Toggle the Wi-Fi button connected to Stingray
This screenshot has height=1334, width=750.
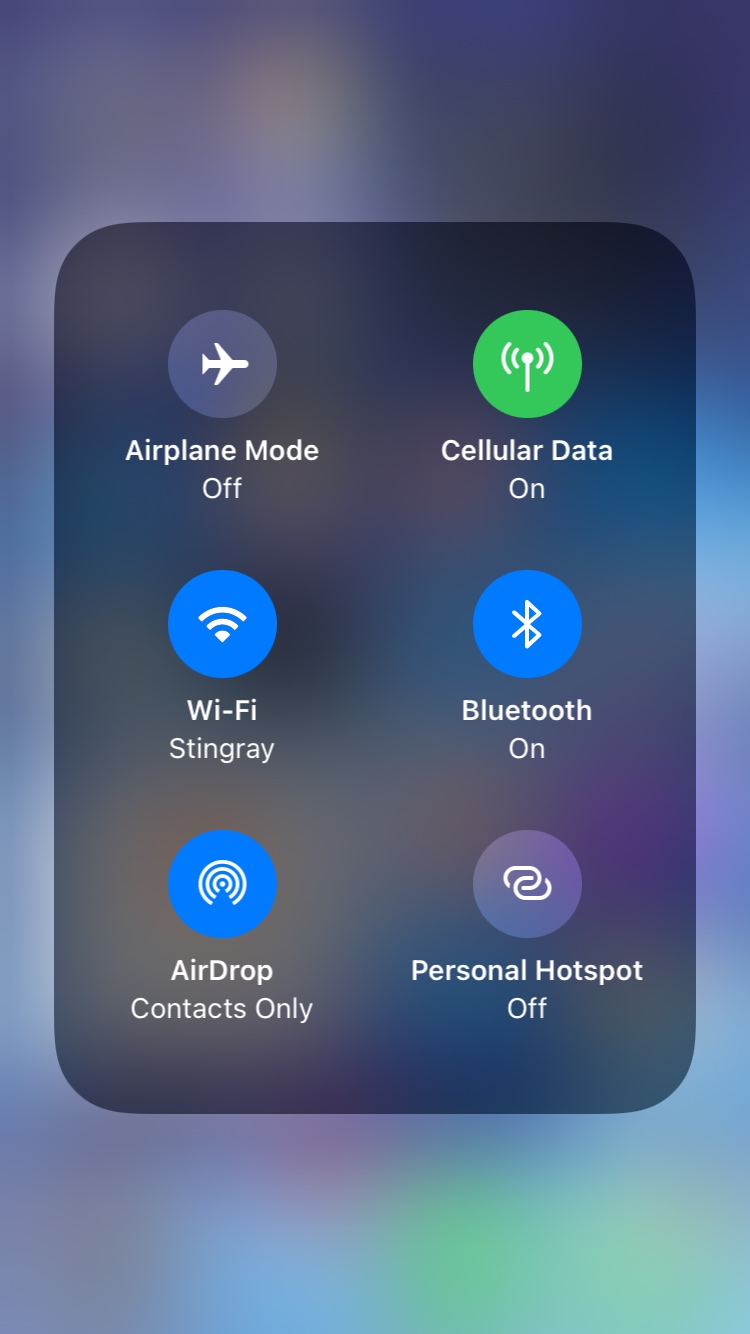coord(222,624)
